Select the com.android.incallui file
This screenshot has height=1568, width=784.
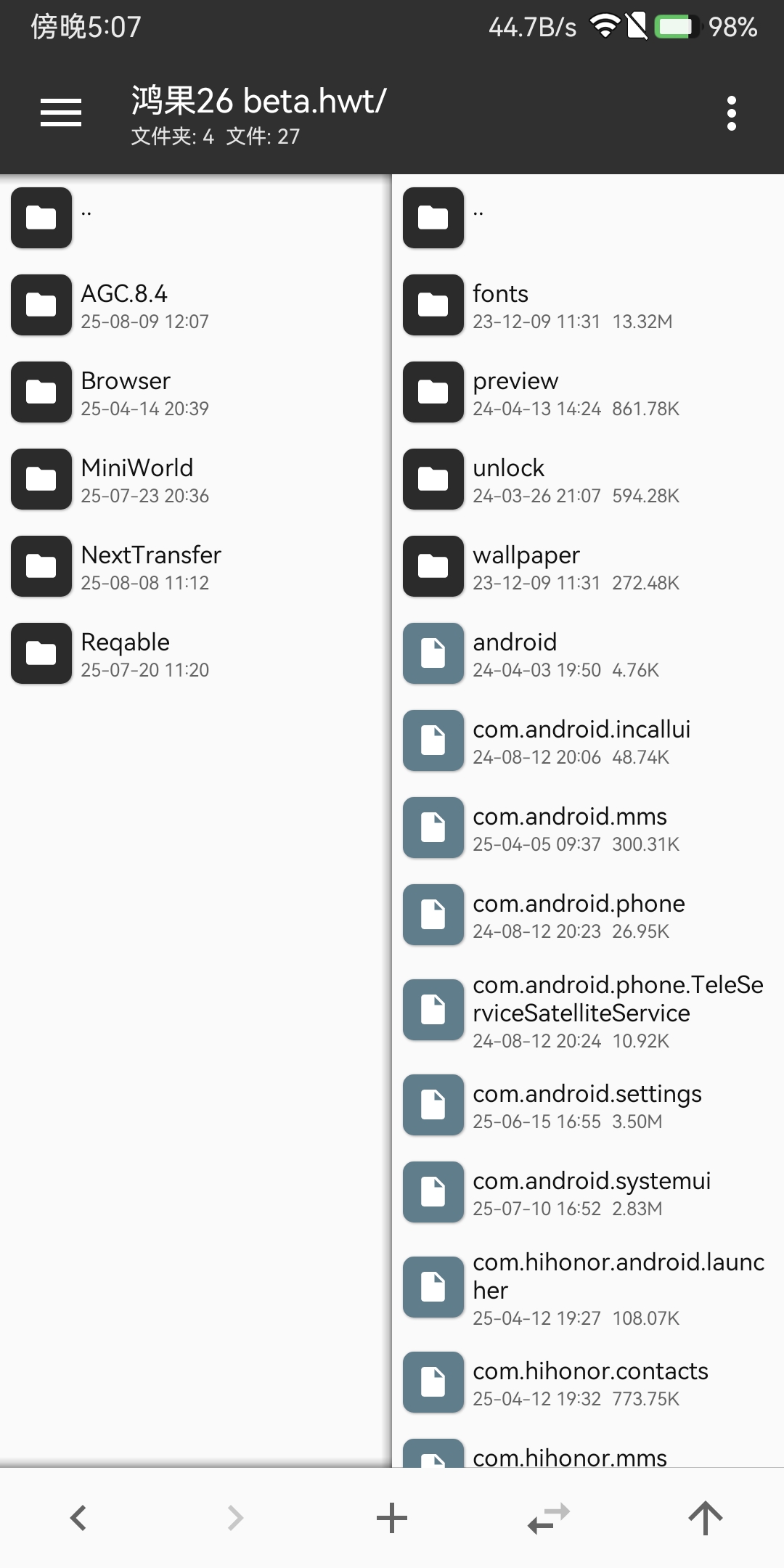581,740
